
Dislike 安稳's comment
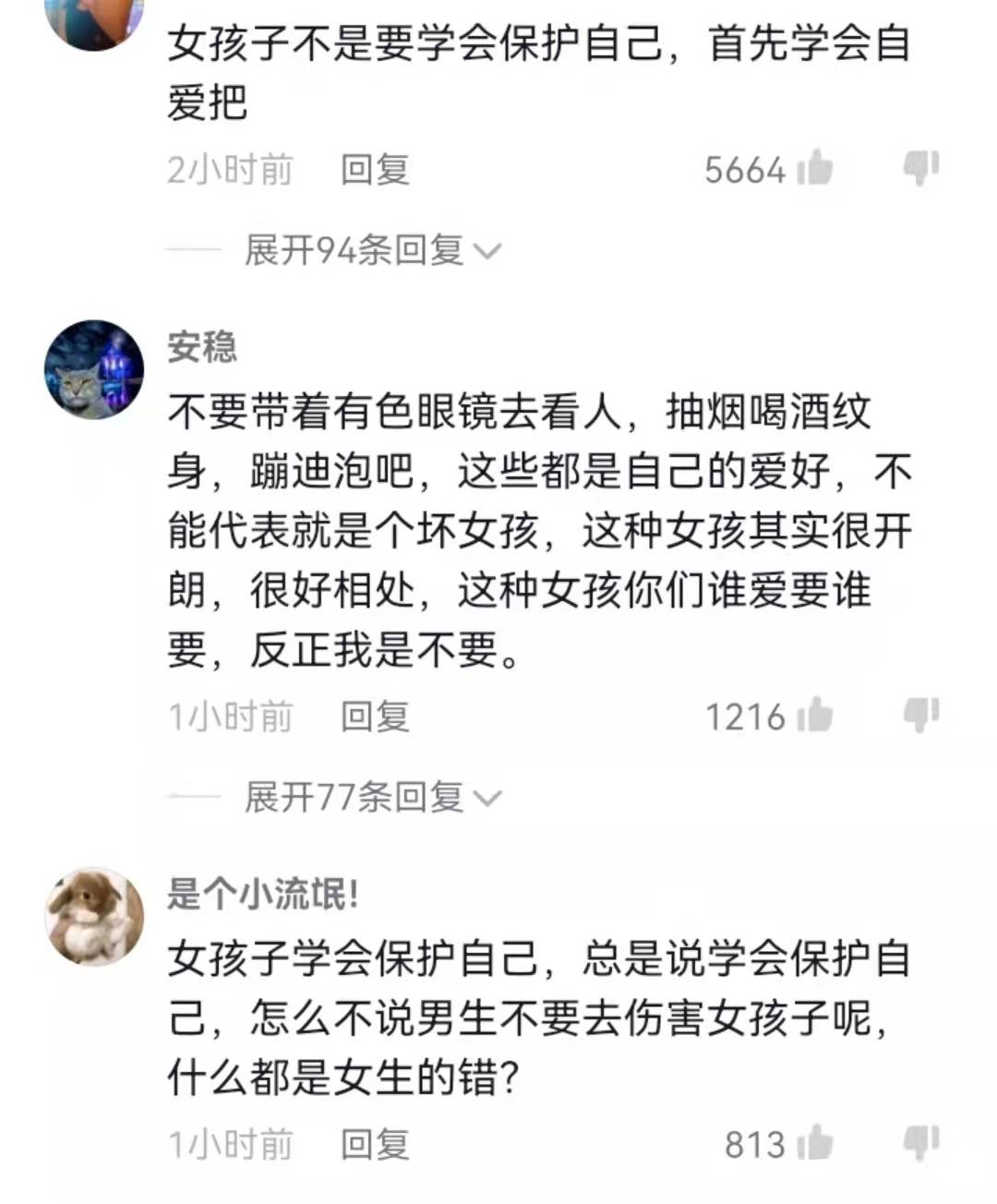[x=920, y=716]
